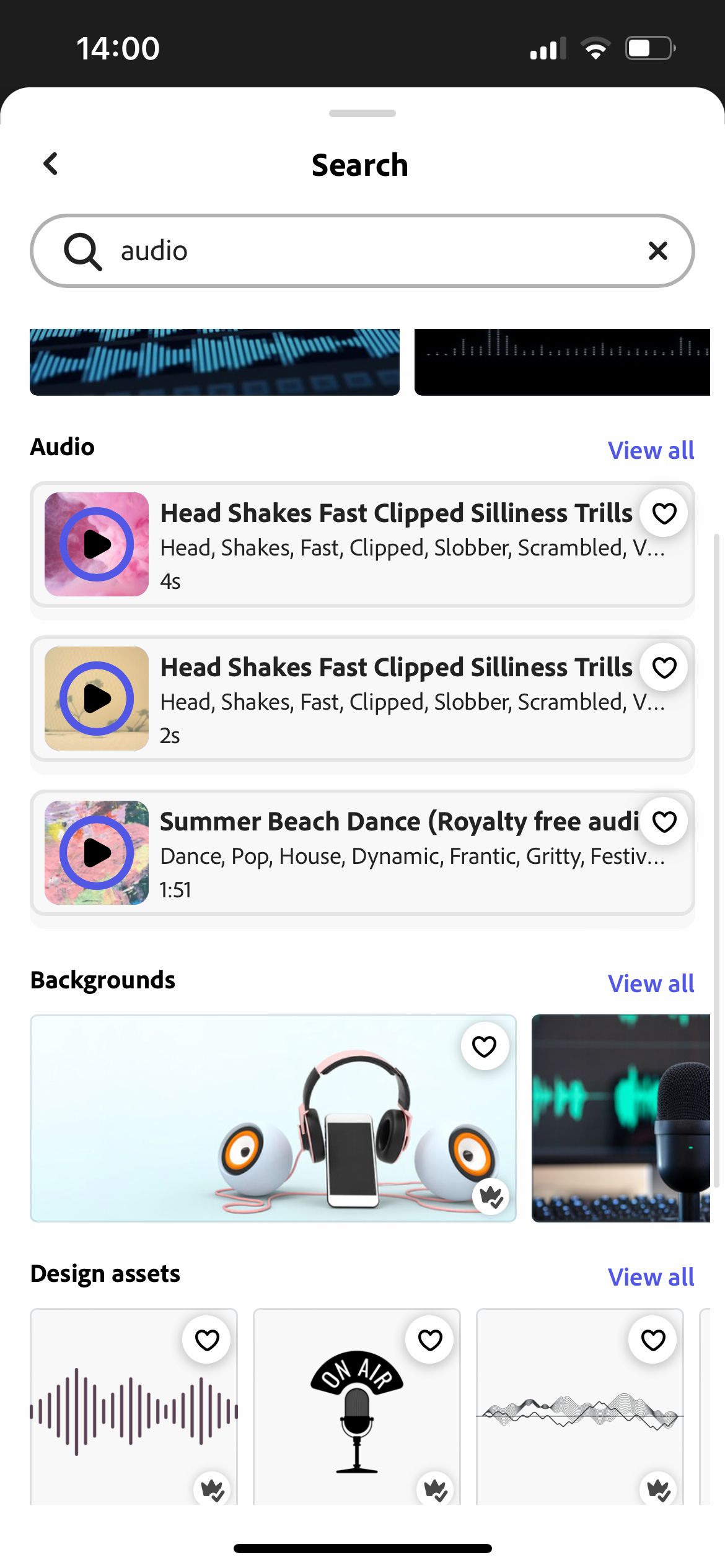Favorite the Summer Beach Dance track

click(x=663, y=822)
